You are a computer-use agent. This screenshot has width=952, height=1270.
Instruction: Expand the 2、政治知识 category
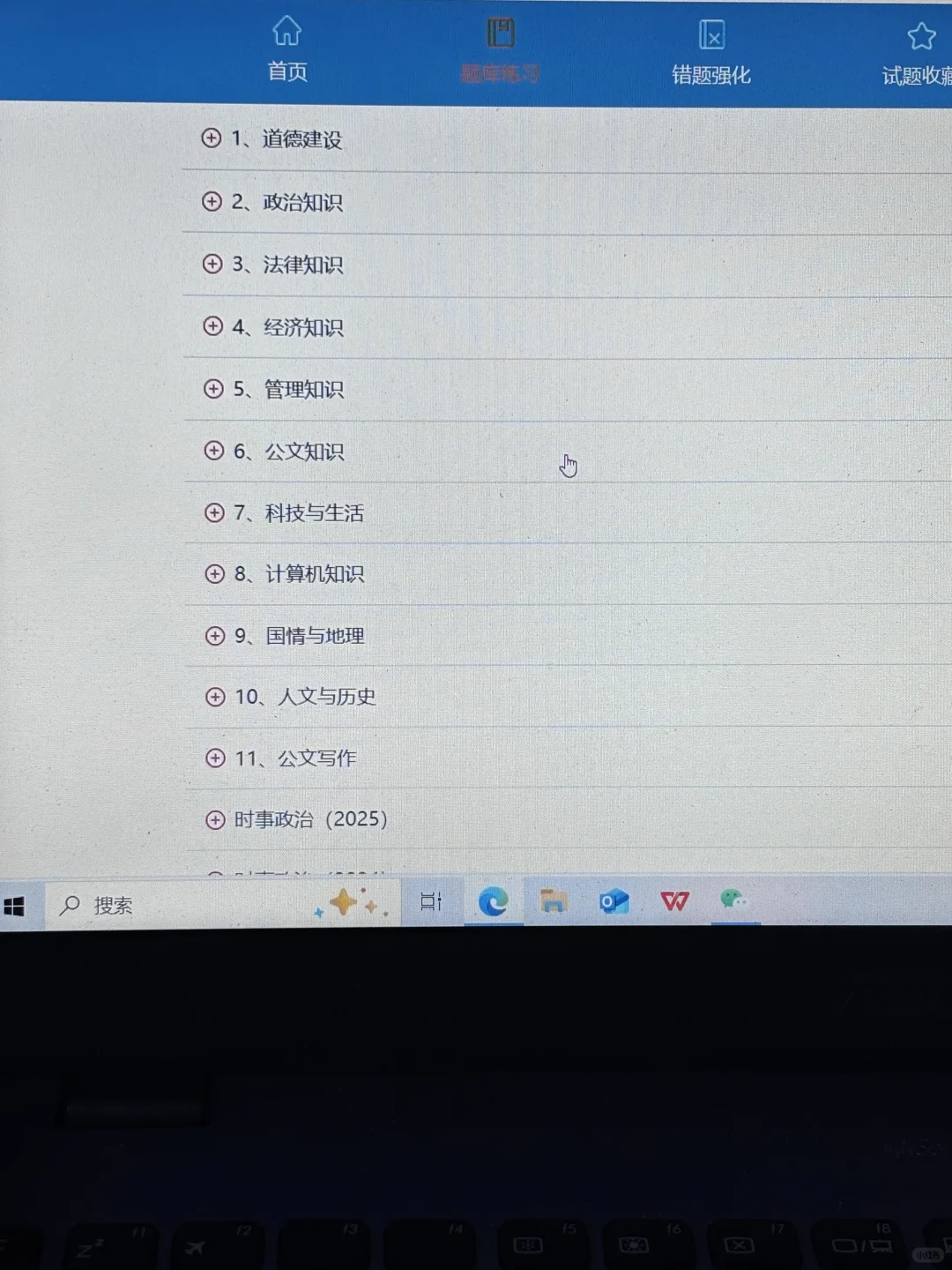click(x=212, y=201)
